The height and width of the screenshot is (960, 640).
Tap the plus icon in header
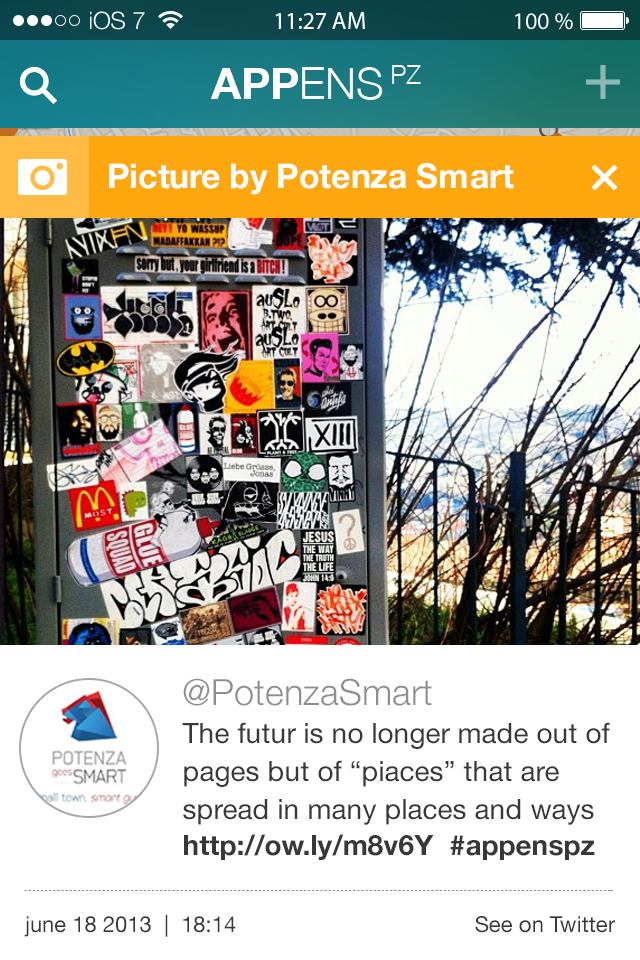pyautogui.click(x=602, y=83)
